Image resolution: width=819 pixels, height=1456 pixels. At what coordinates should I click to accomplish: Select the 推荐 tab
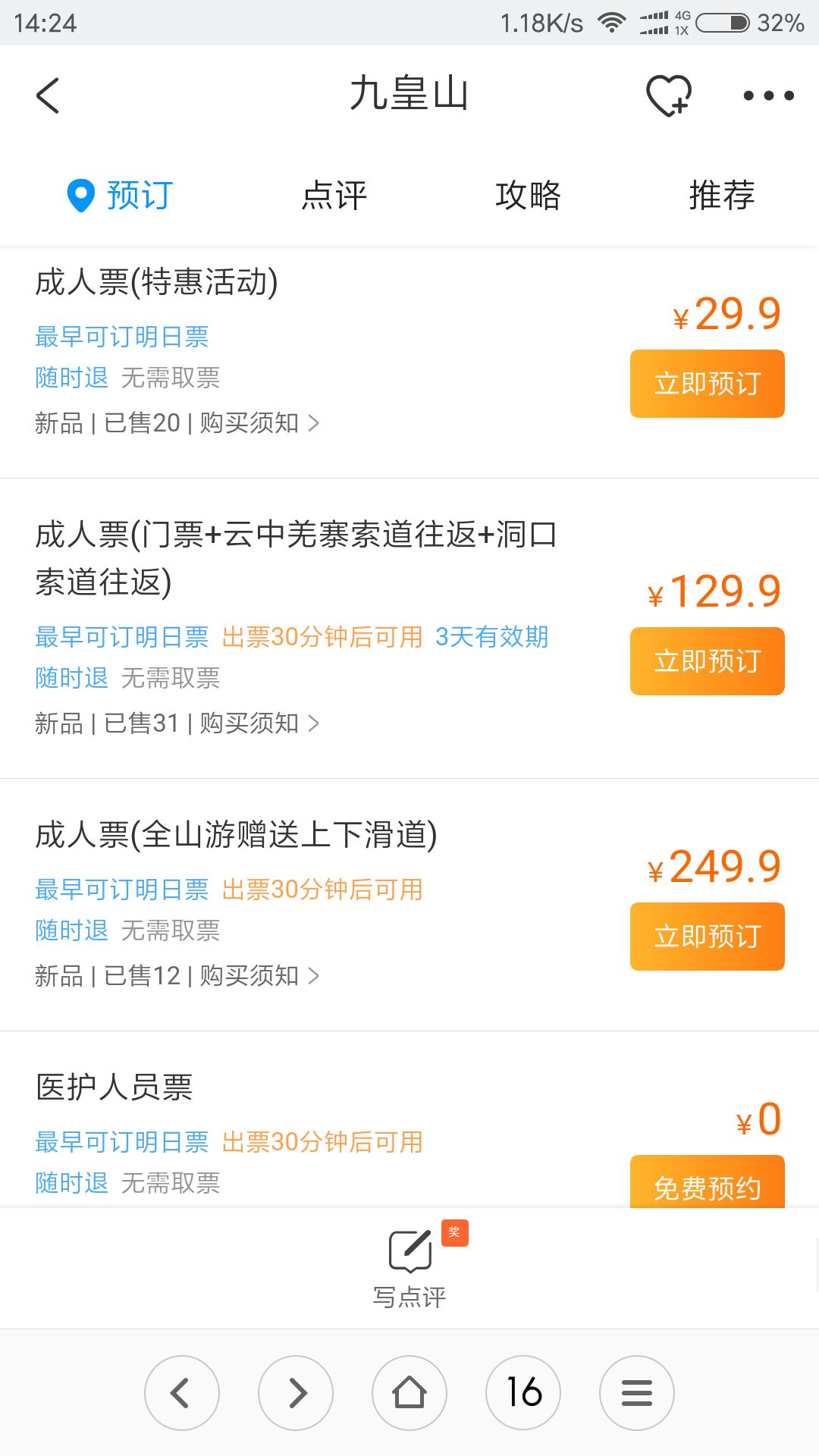click(722, 196)
